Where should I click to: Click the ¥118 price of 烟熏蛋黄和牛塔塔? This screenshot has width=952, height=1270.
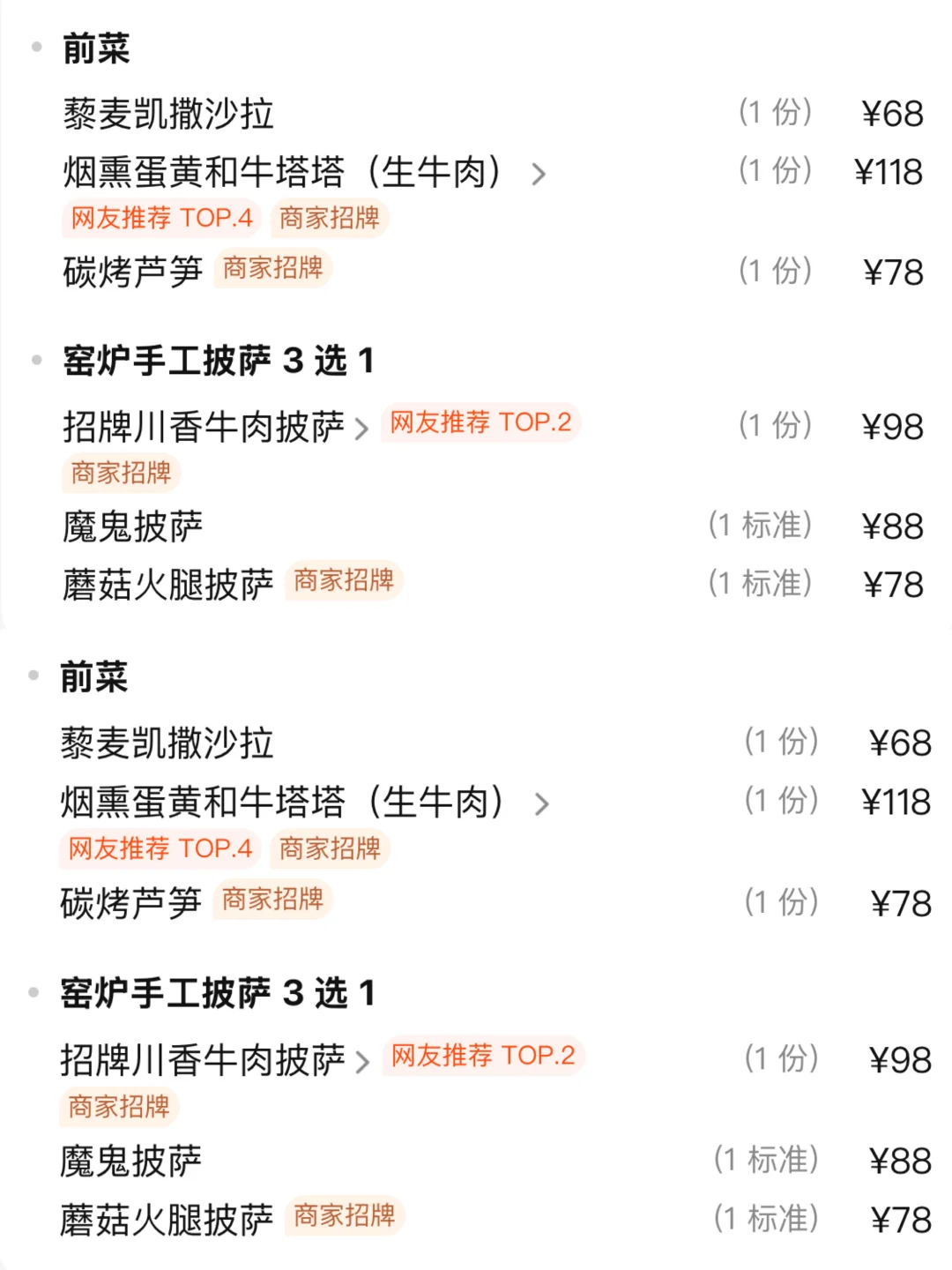point(891,173)
